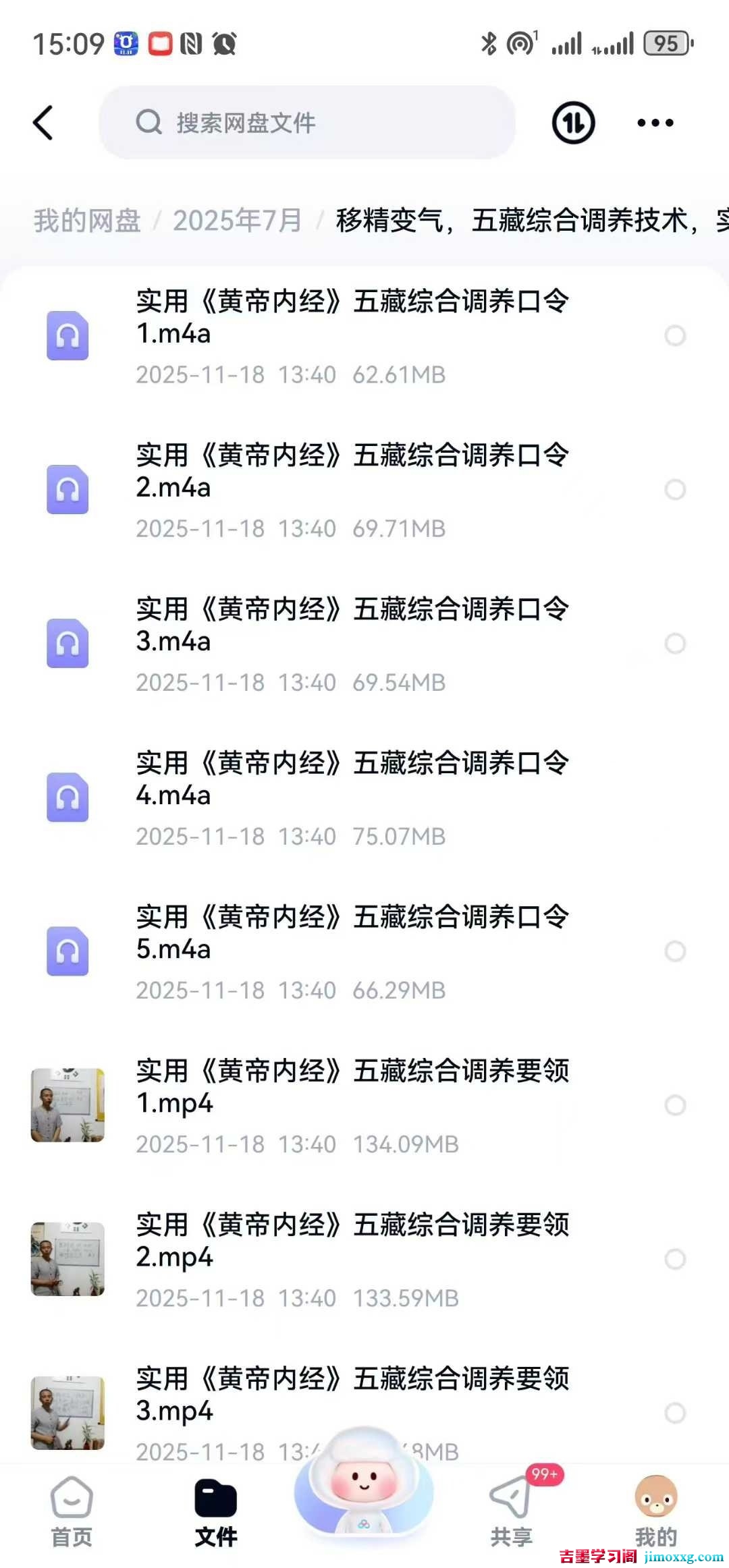Expand the truncated 移精变气 breadcrumb title
This screenshot has width=729, height=1568.
526,221
